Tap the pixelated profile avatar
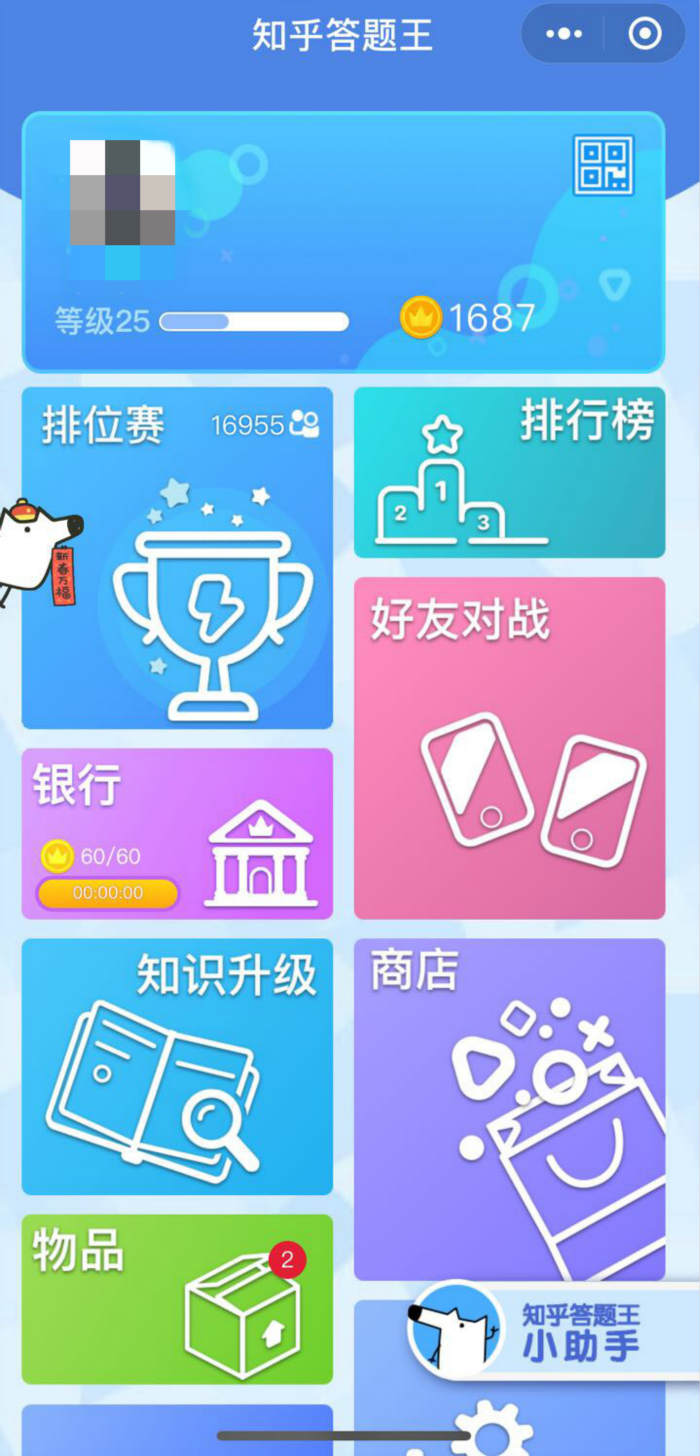The height and width of the screenshot is (1456, 700). [x=122, y=194]
